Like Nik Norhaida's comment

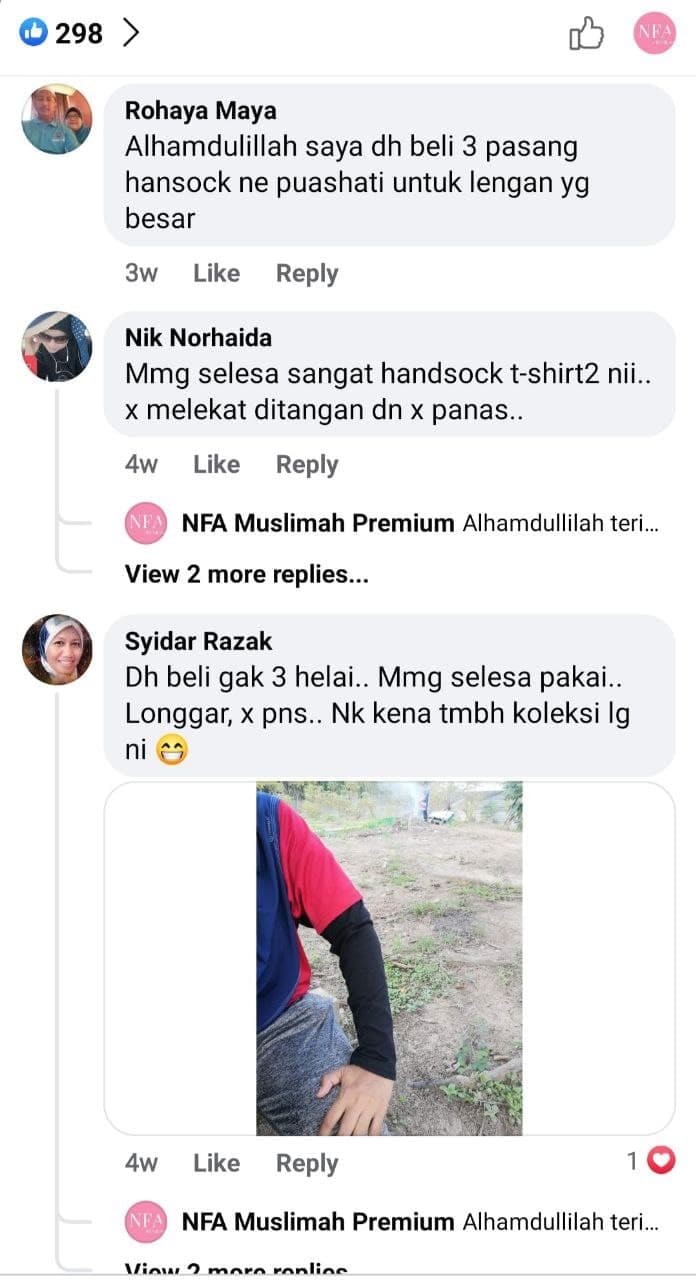[x=216, y=464]
